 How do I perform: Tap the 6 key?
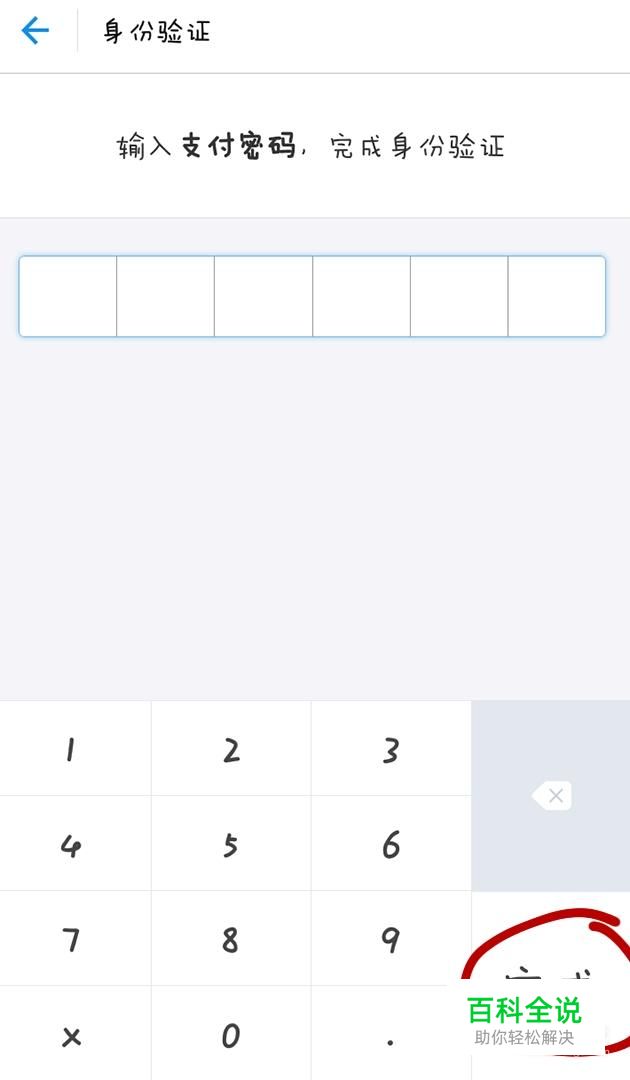tap(391, 844)
